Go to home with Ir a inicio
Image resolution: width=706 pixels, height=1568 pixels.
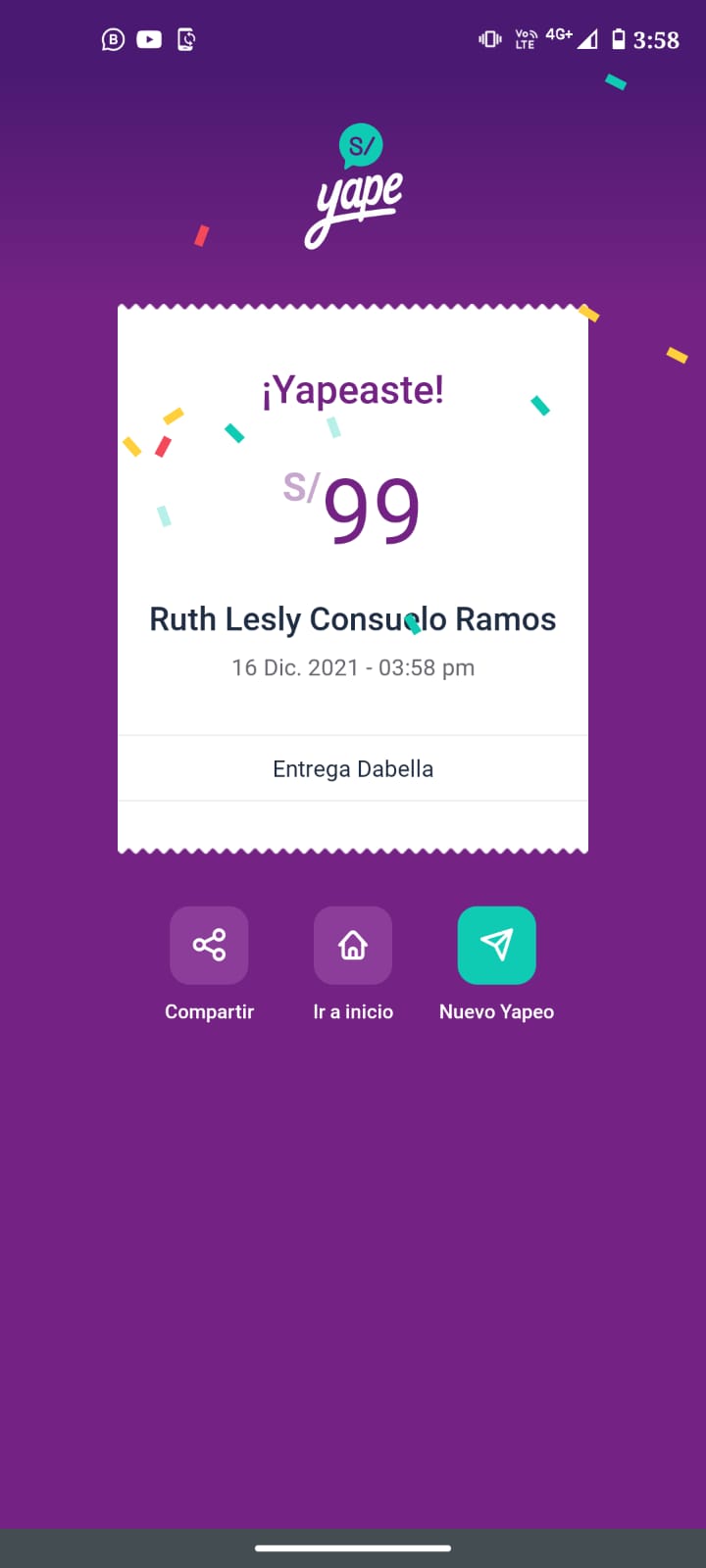pos(353,945)
